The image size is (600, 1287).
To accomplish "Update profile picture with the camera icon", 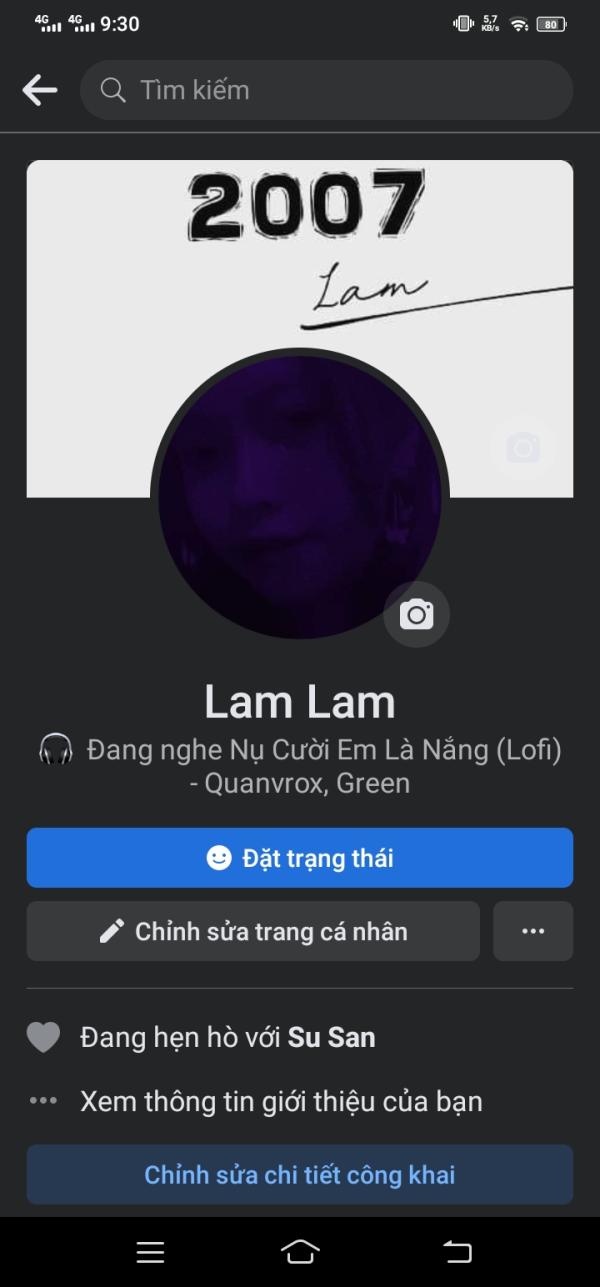I will coord(416,614).
